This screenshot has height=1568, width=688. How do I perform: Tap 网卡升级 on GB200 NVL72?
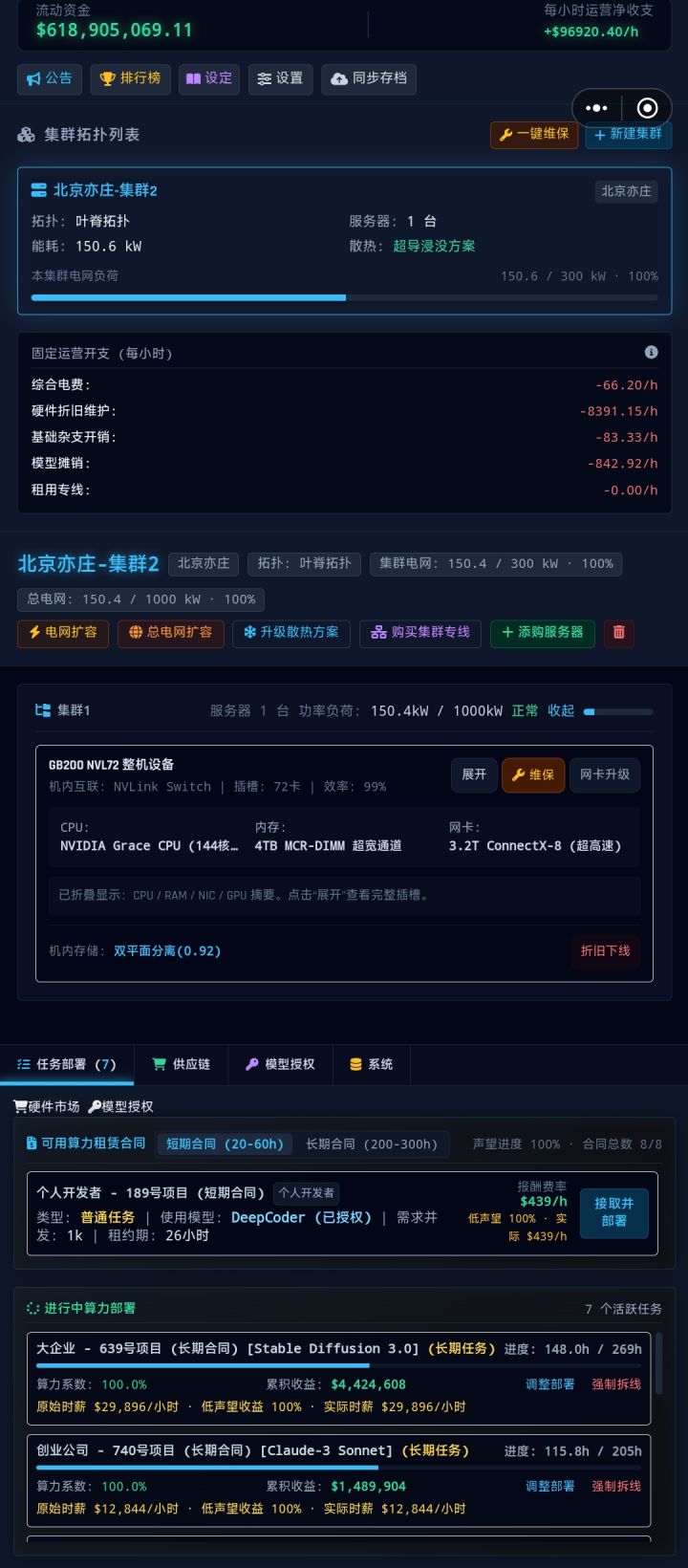(x=605, y=774)
